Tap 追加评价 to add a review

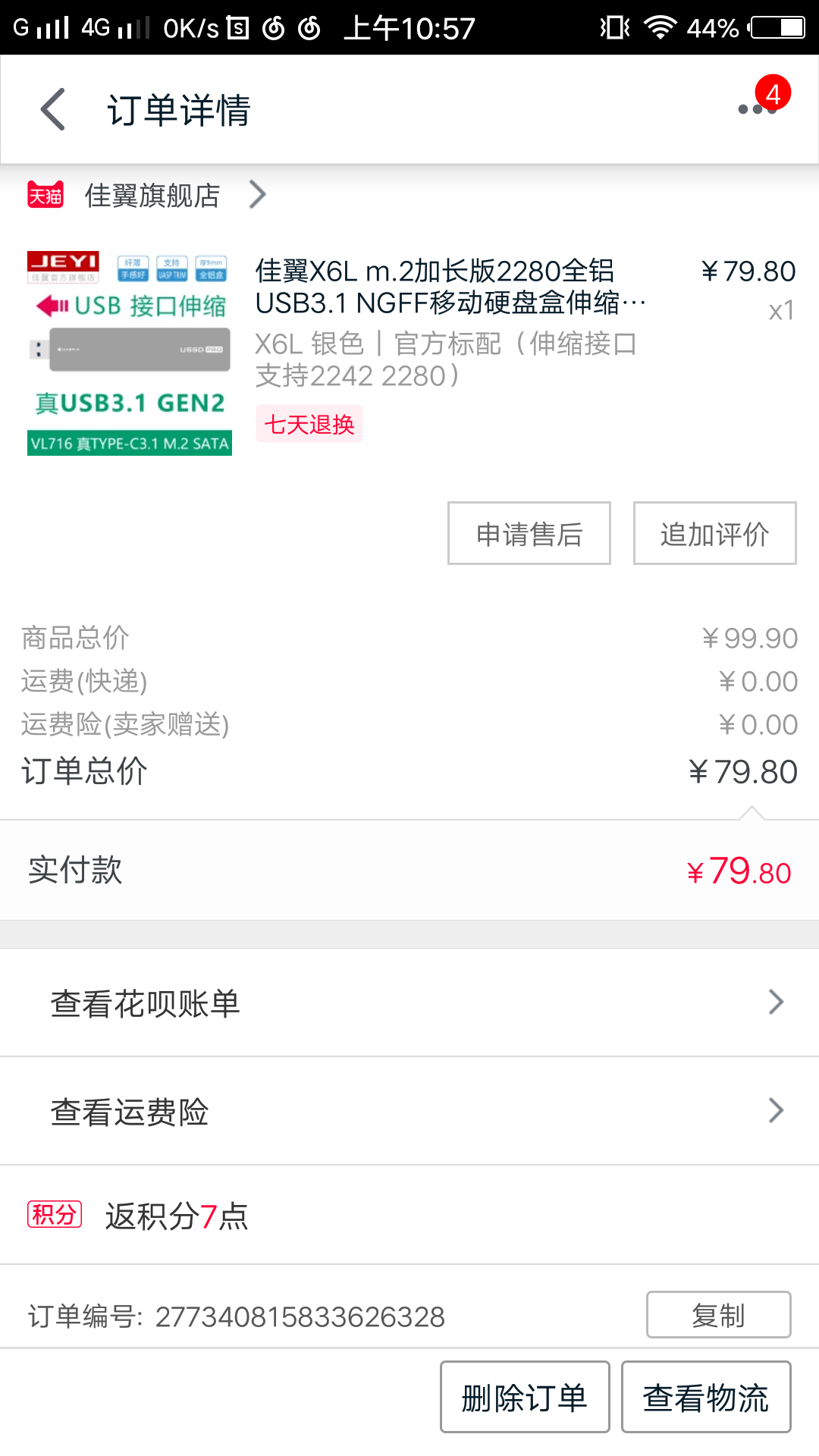(714, 533)
